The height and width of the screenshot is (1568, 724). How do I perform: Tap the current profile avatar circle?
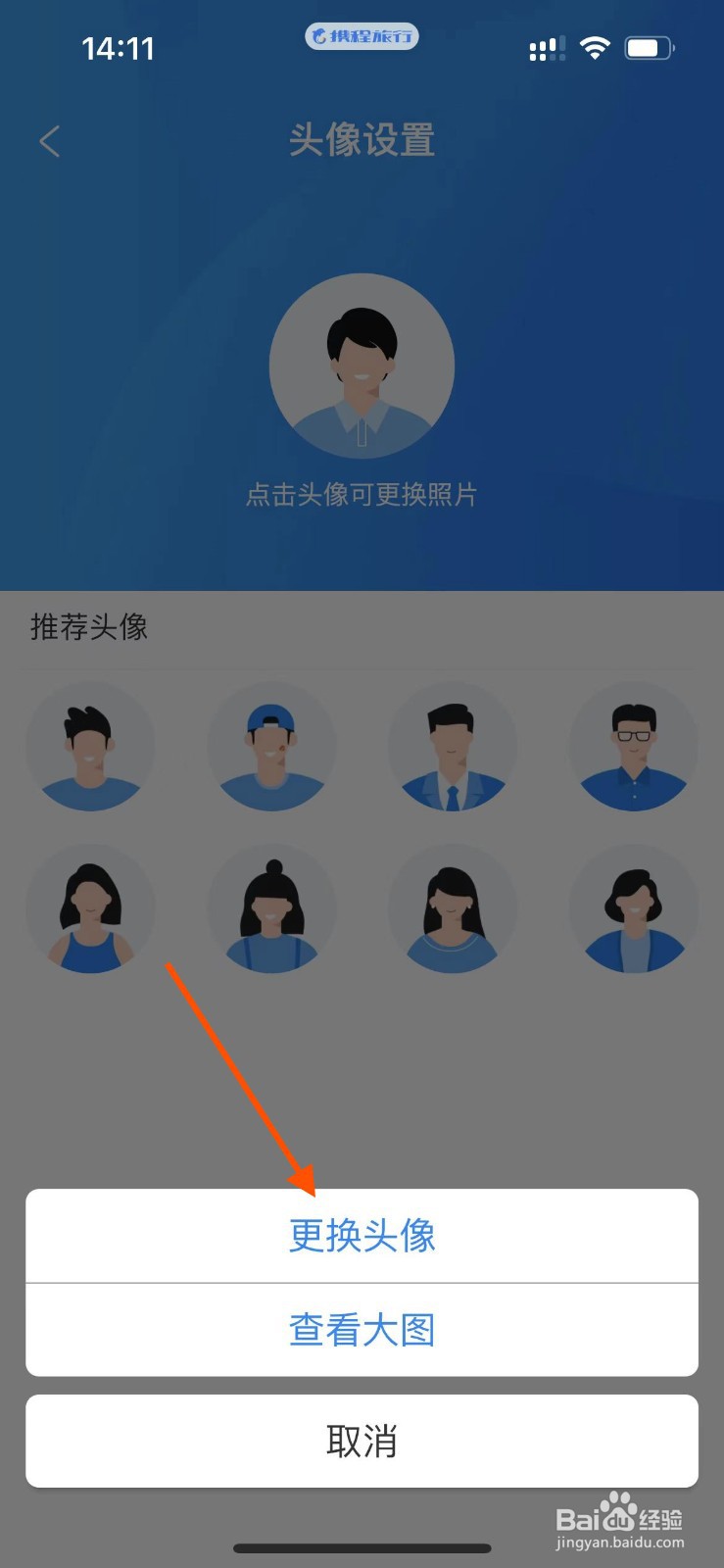click(x=362, y=367)
